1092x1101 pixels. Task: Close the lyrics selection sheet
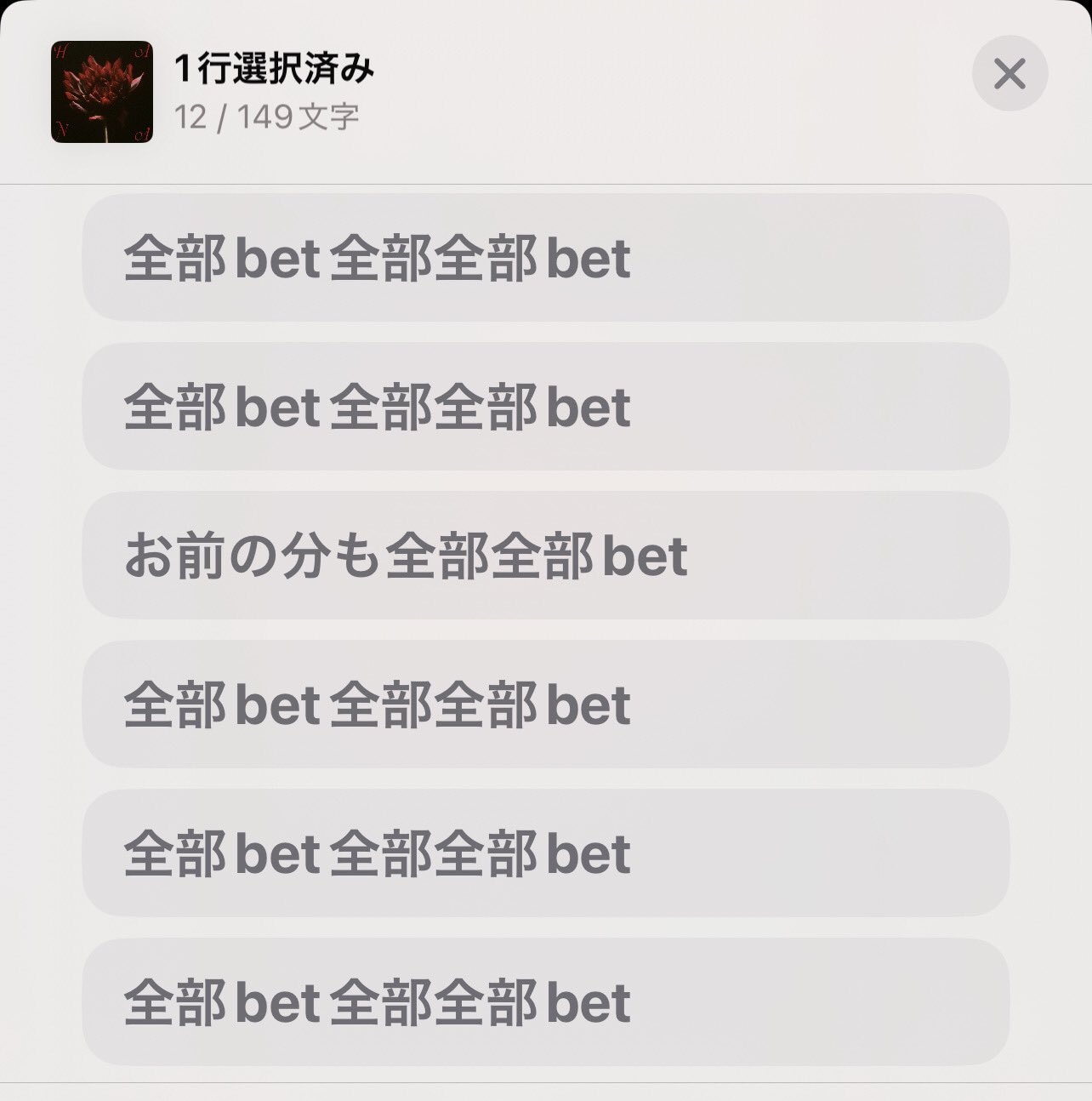click(1010, 74)
